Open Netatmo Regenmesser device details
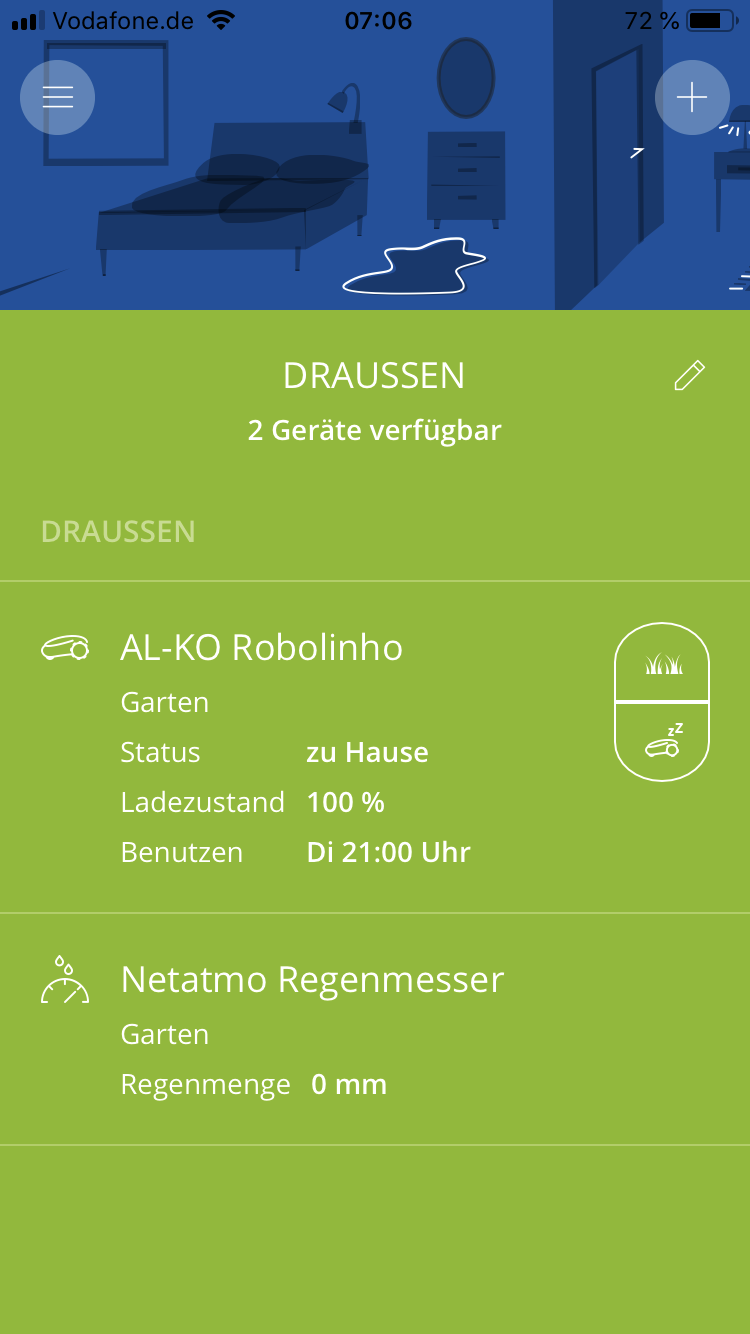 point(312,980)
